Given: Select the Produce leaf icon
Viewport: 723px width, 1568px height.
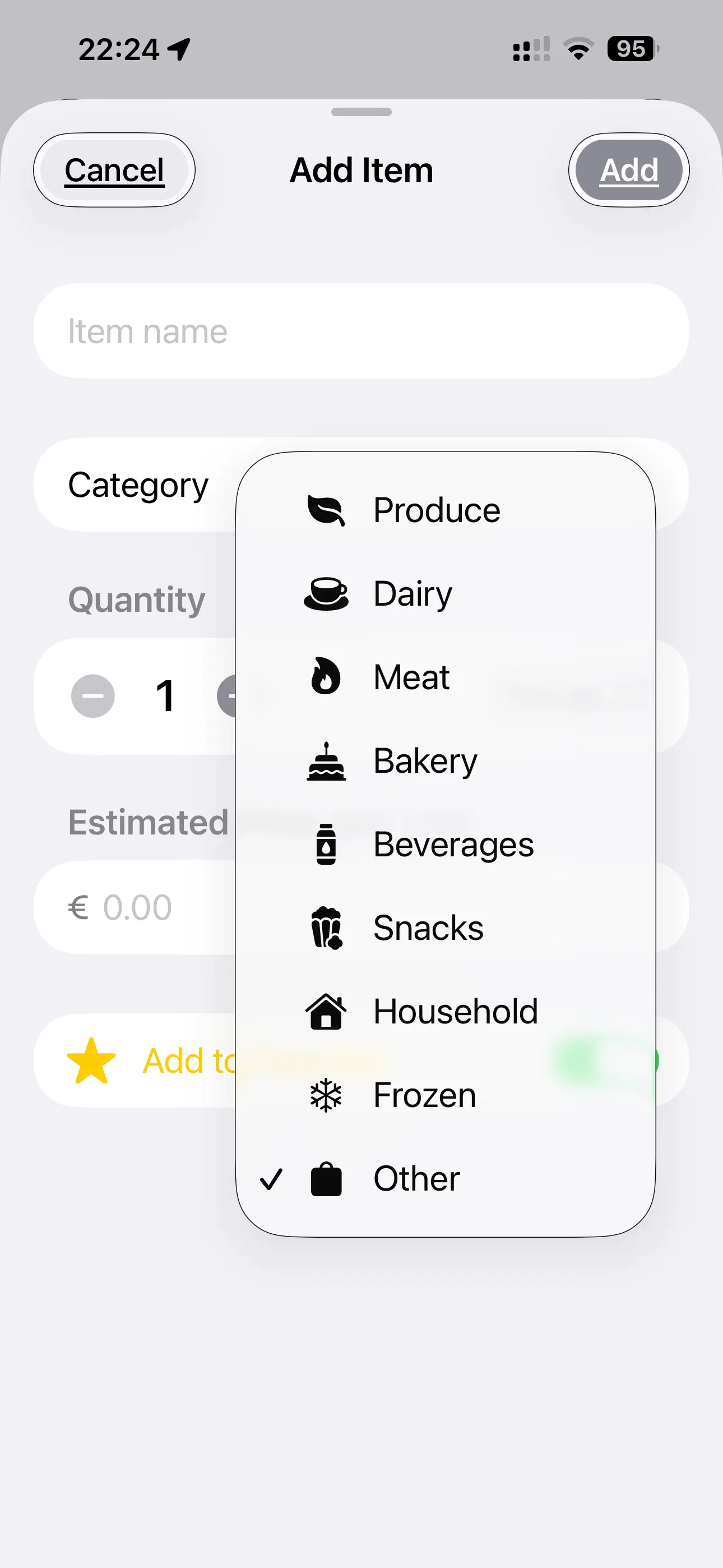Looking at the screenshot, I should 327,510.
